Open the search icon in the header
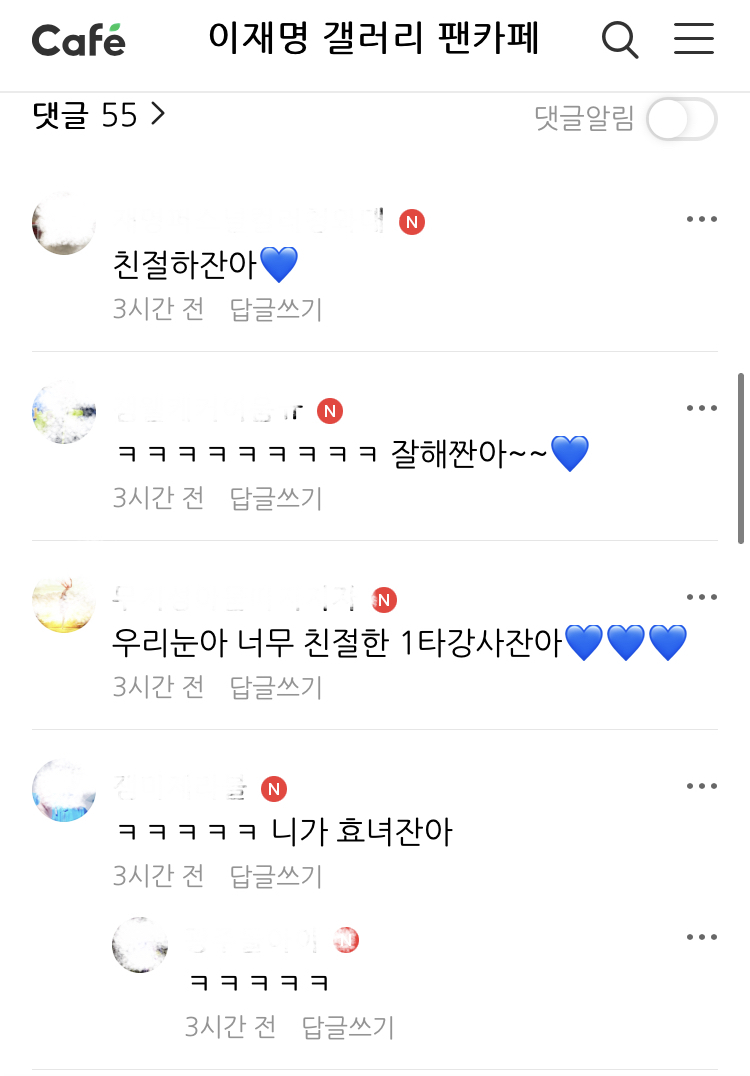 [x=621, y=40]
